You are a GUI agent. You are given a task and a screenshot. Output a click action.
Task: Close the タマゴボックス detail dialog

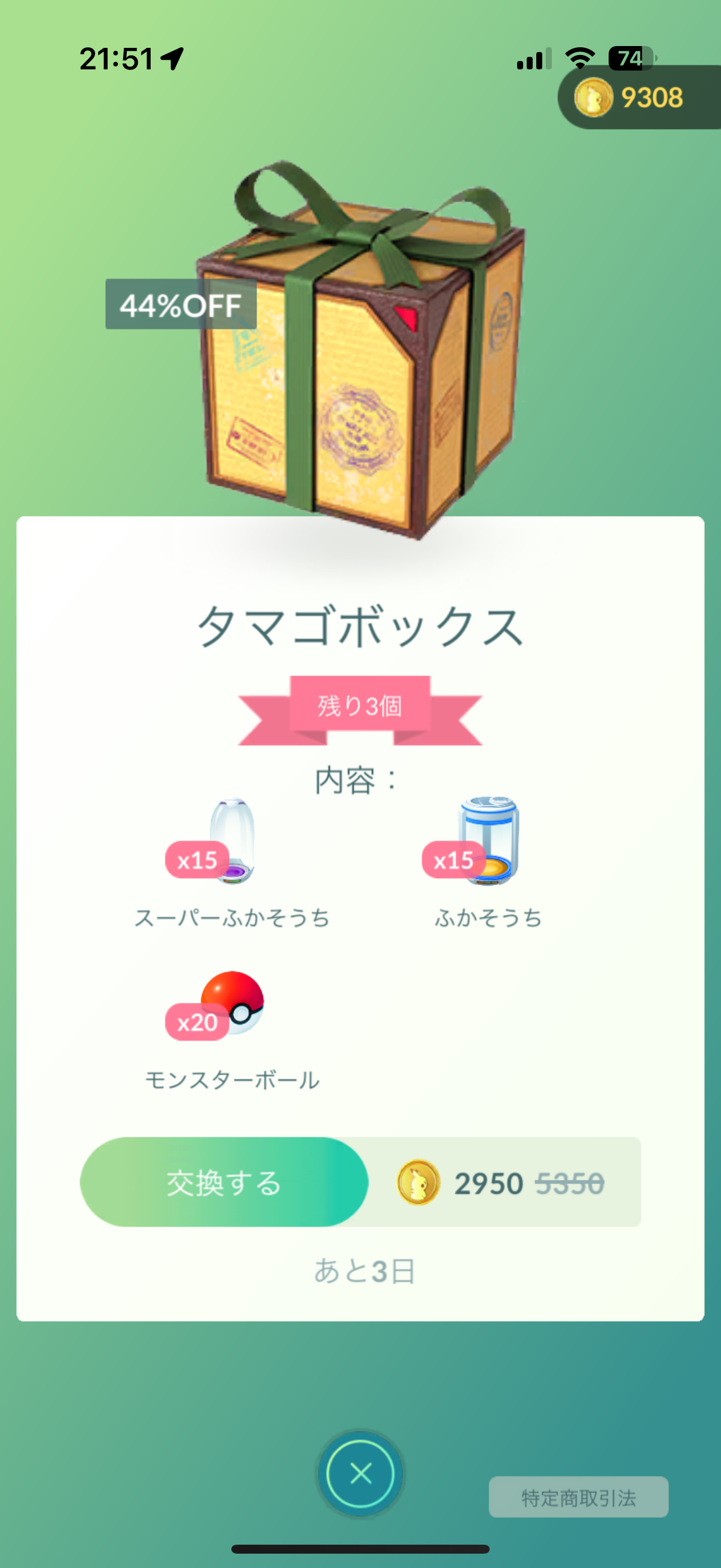(360, 1474)
